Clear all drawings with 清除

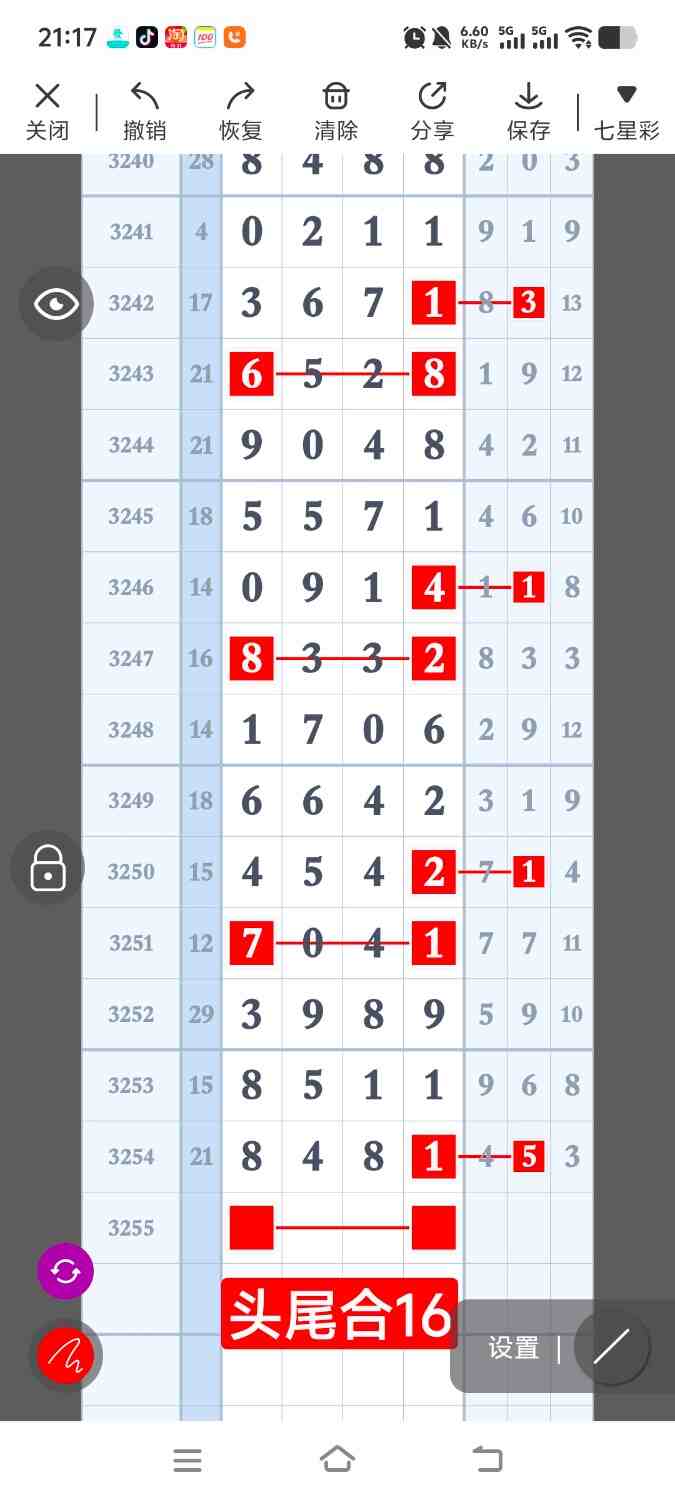[336, 111]
